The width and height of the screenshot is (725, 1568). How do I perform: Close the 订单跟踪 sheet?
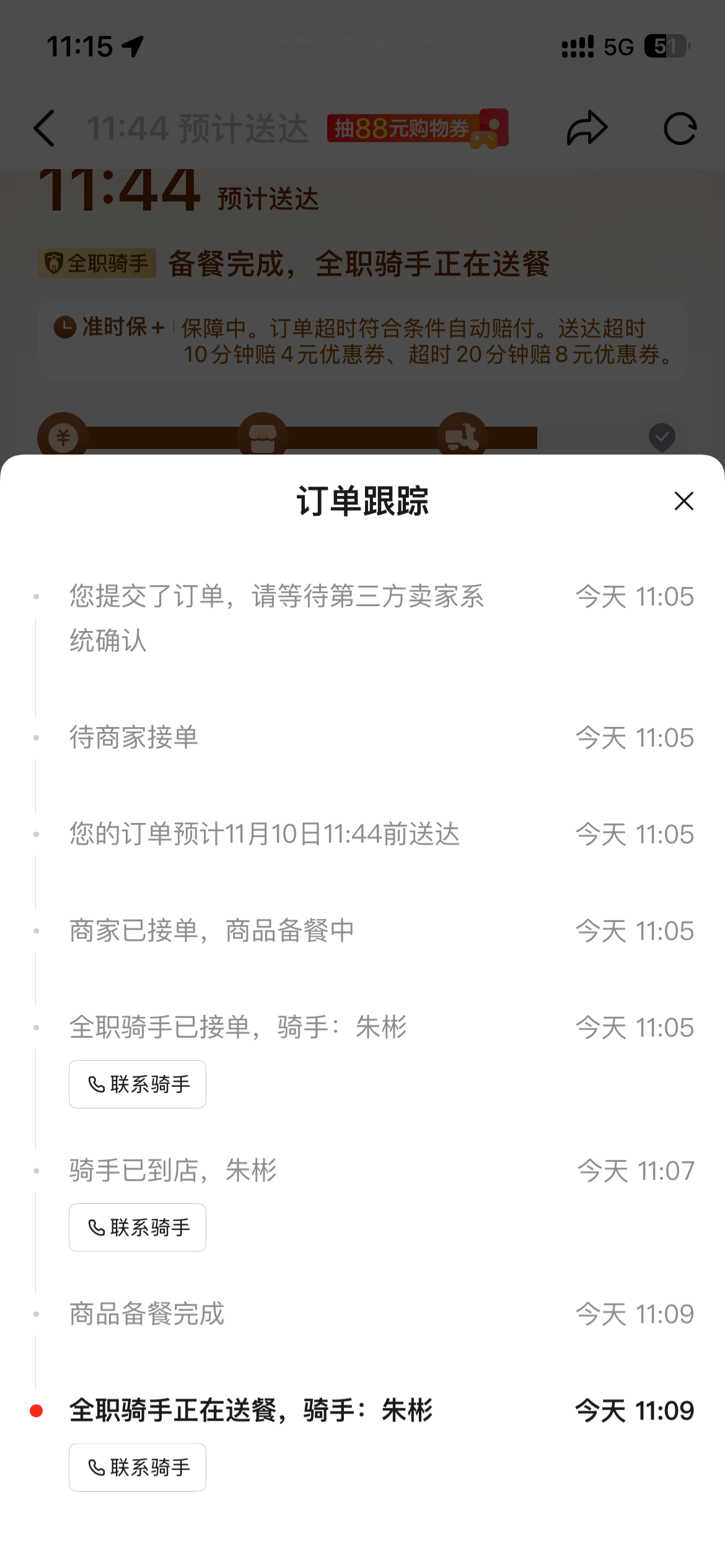tap(683, 501)
